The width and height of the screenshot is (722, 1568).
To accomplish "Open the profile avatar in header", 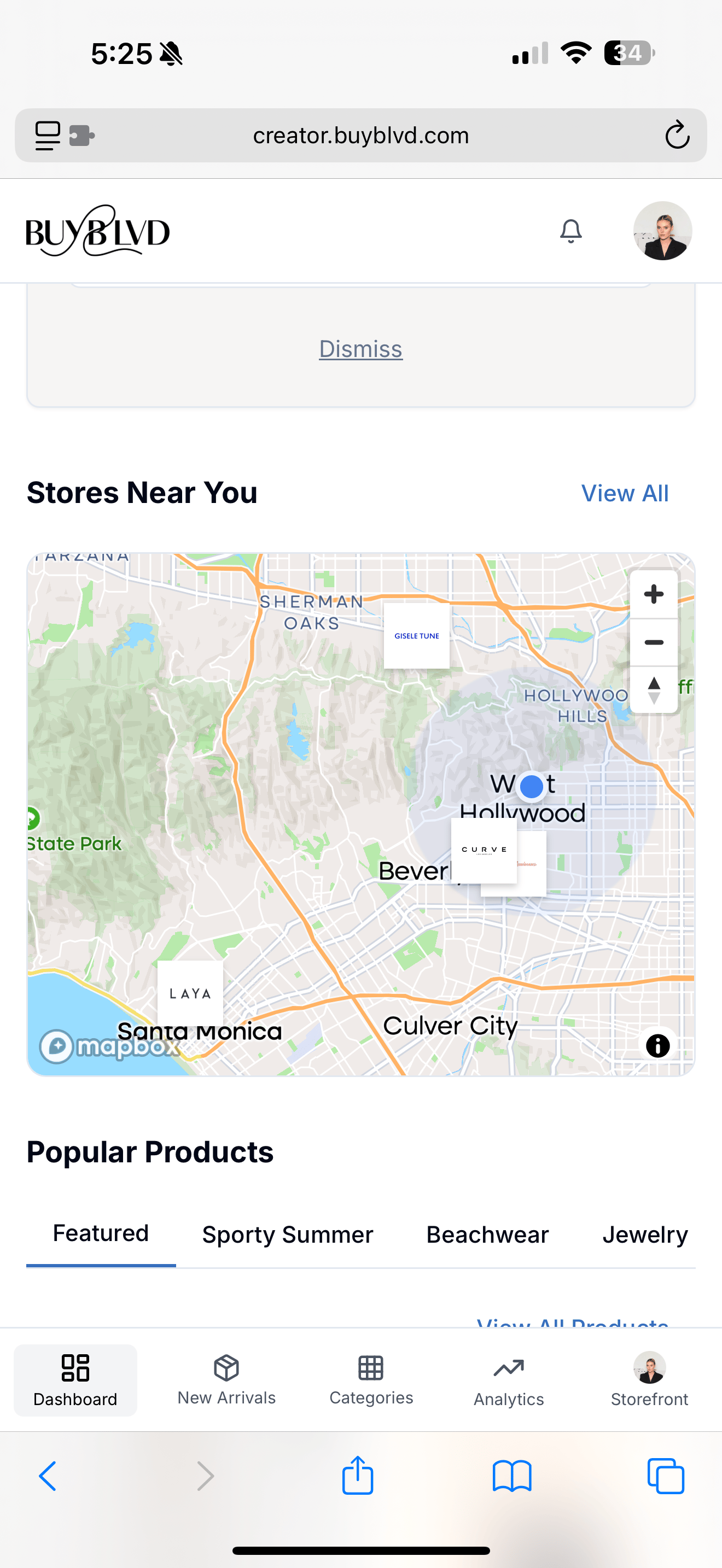I will (x=662, y=231).
